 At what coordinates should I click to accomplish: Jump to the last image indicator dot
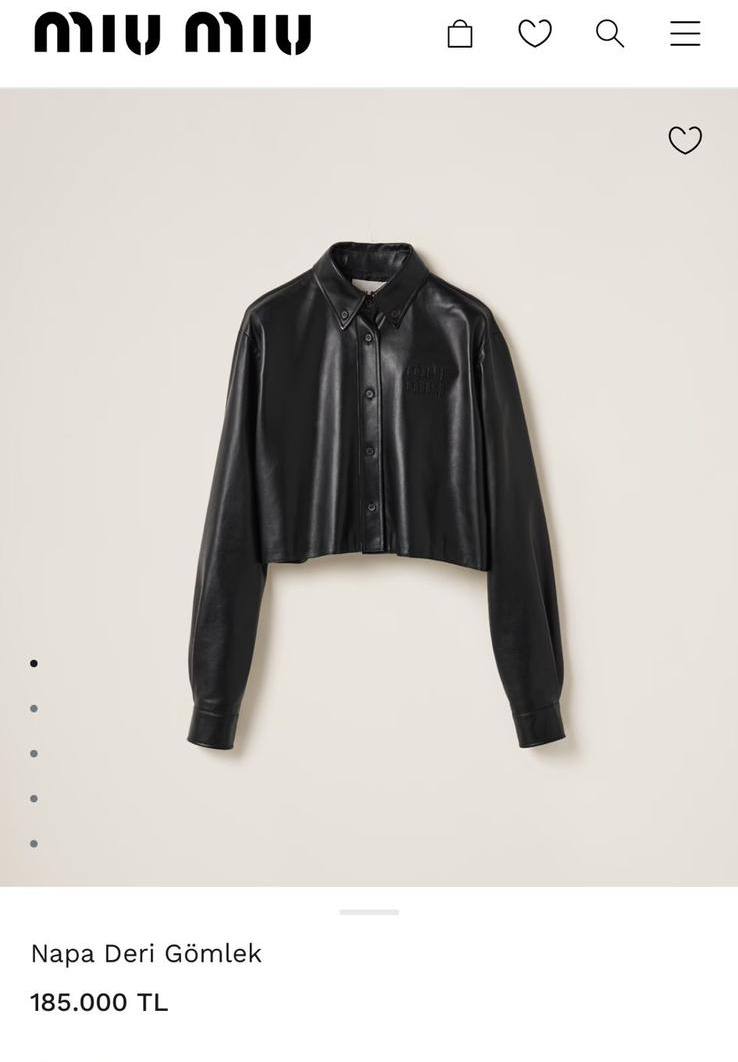pyautogui.click(x=34, y=843)
